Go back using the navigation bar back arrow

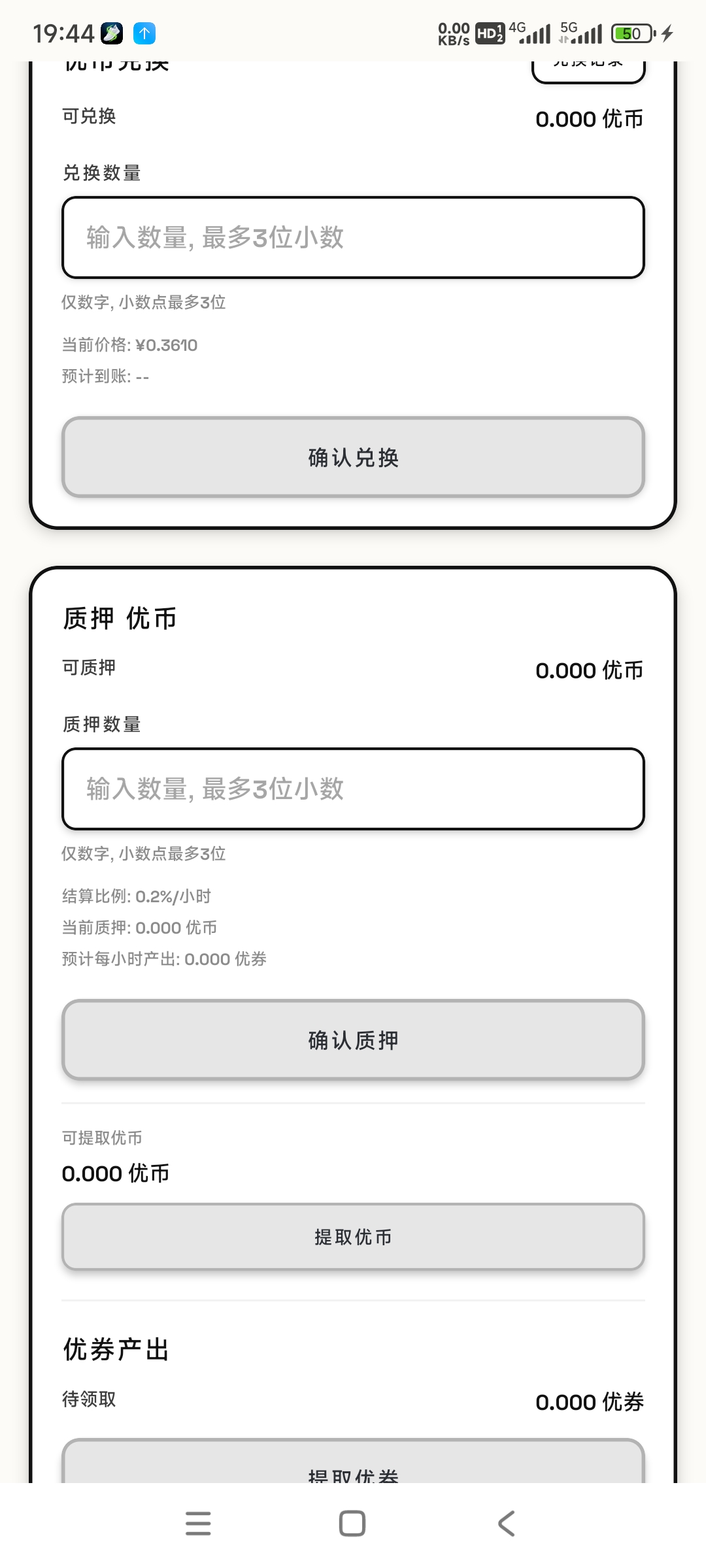coord(505,1524)
